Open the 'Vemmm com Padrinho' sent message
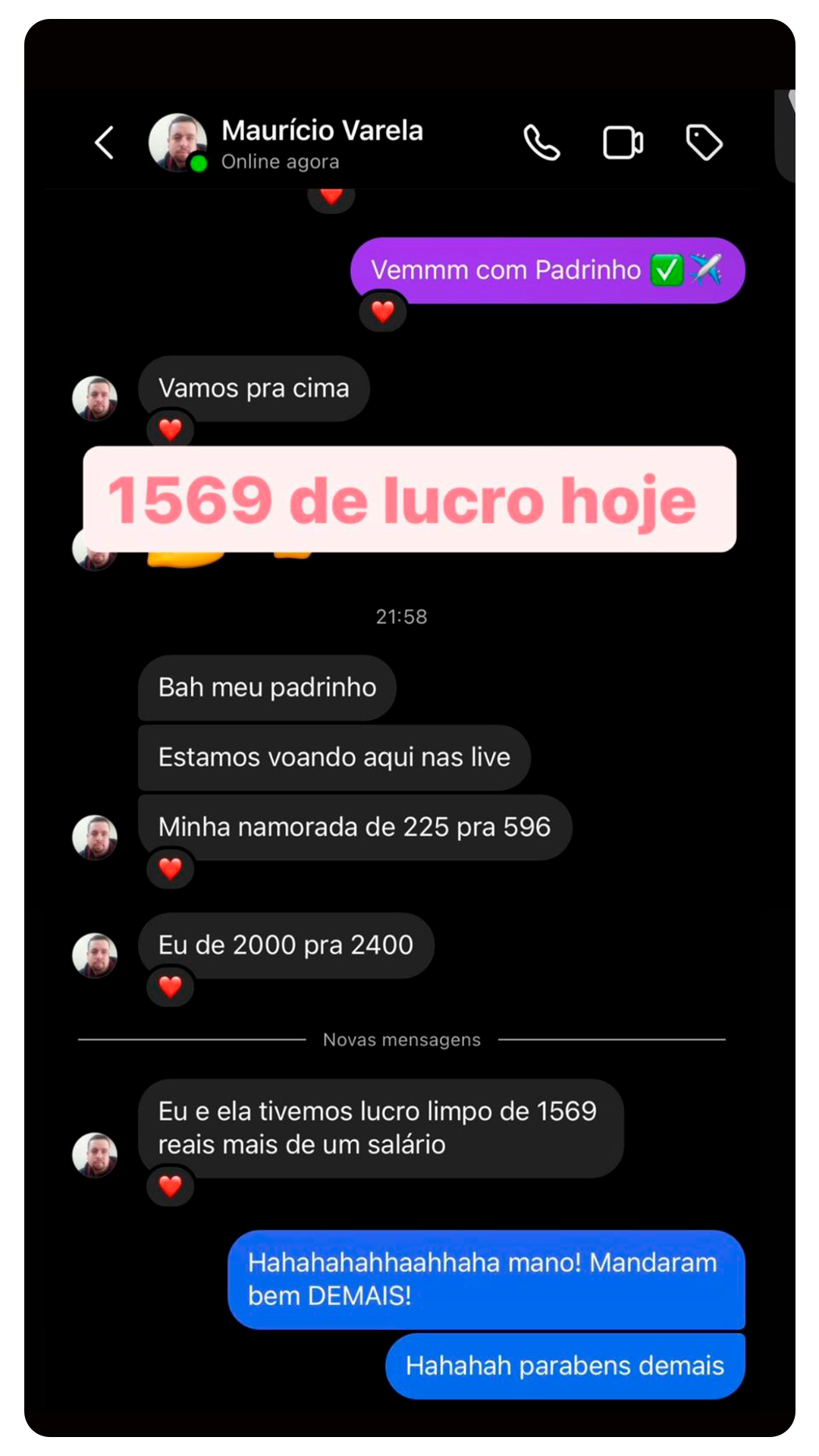 tap(546, 270)
